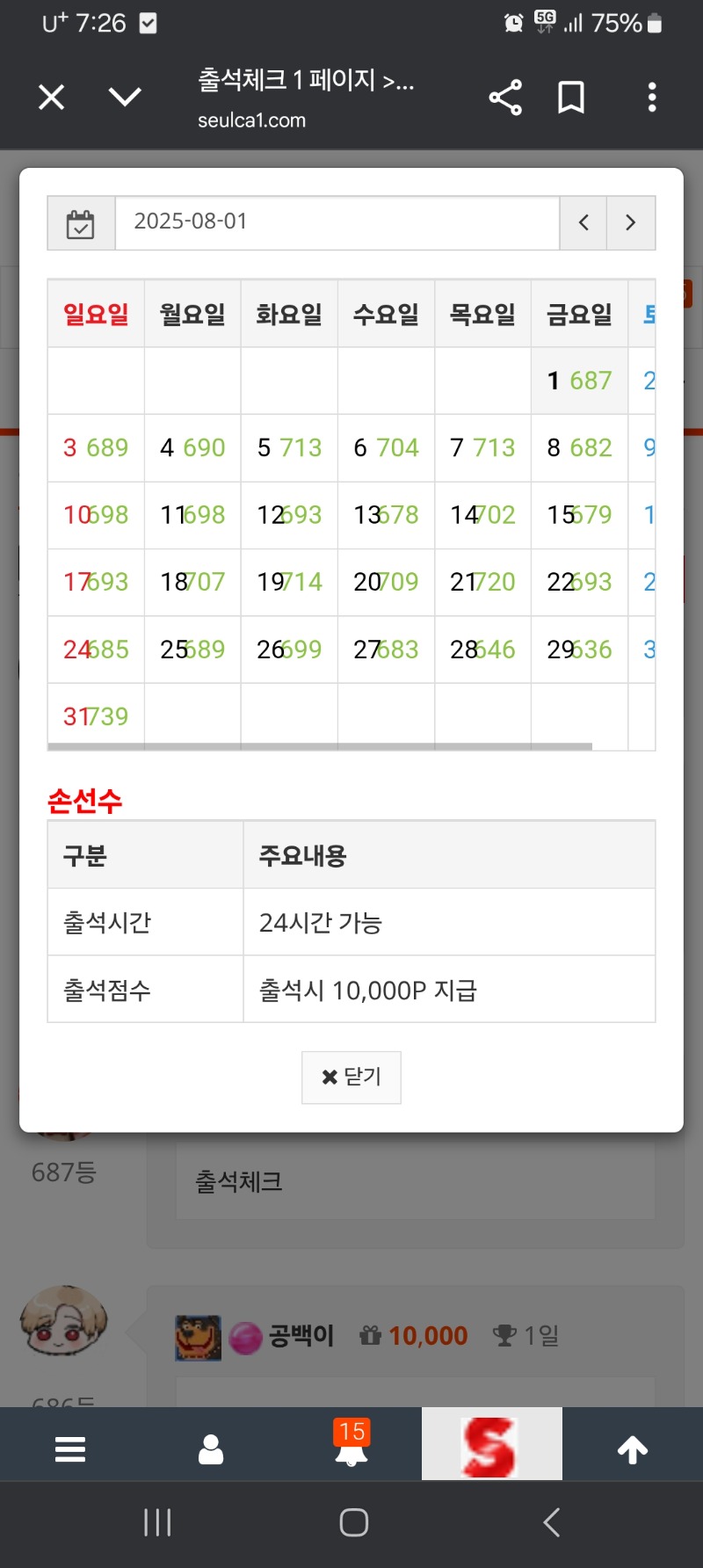The image size is (703, 1568).
Task: Open the hamburger menu
Action: click(x=70, y=1449)
